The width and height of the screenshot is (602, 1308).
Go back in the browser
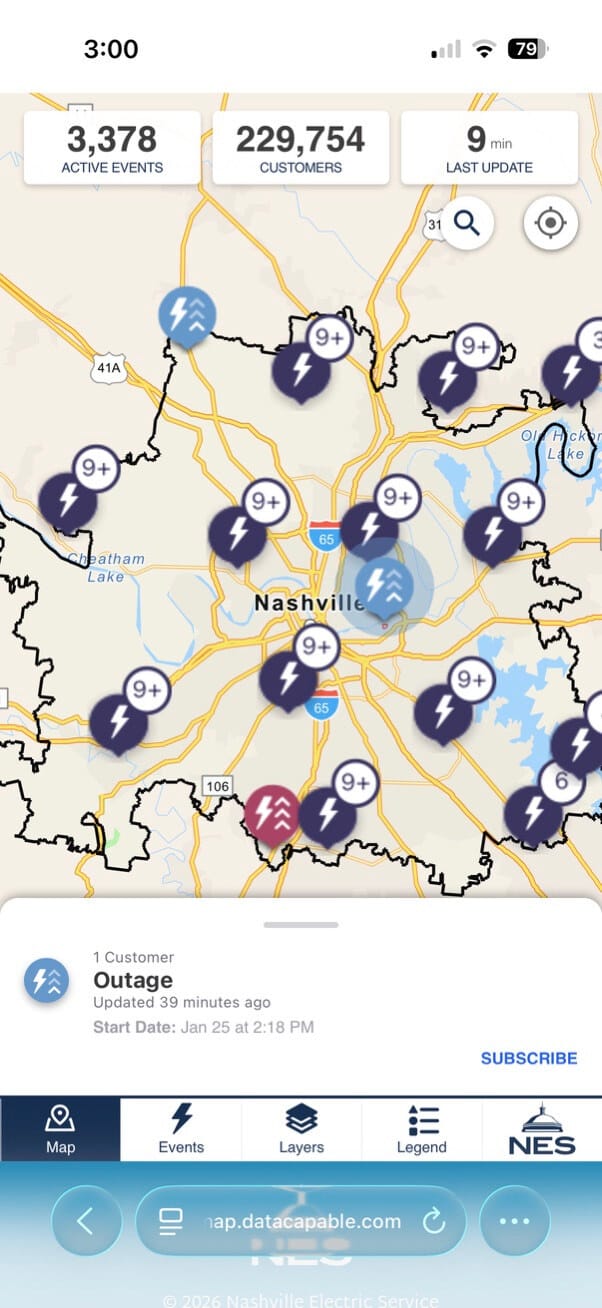click(x=85, y=1221)
